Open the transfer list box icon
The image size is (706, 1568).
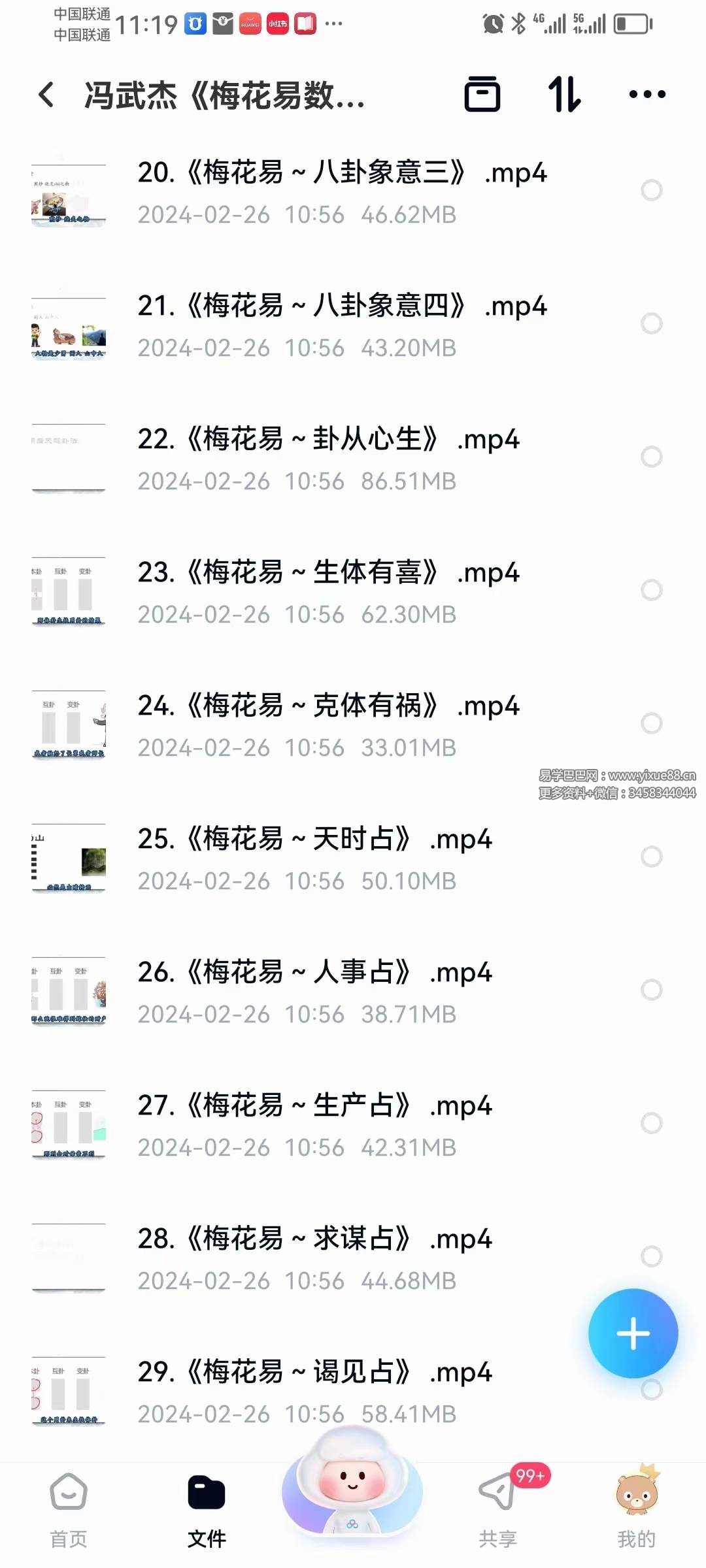tap(482, 95)
